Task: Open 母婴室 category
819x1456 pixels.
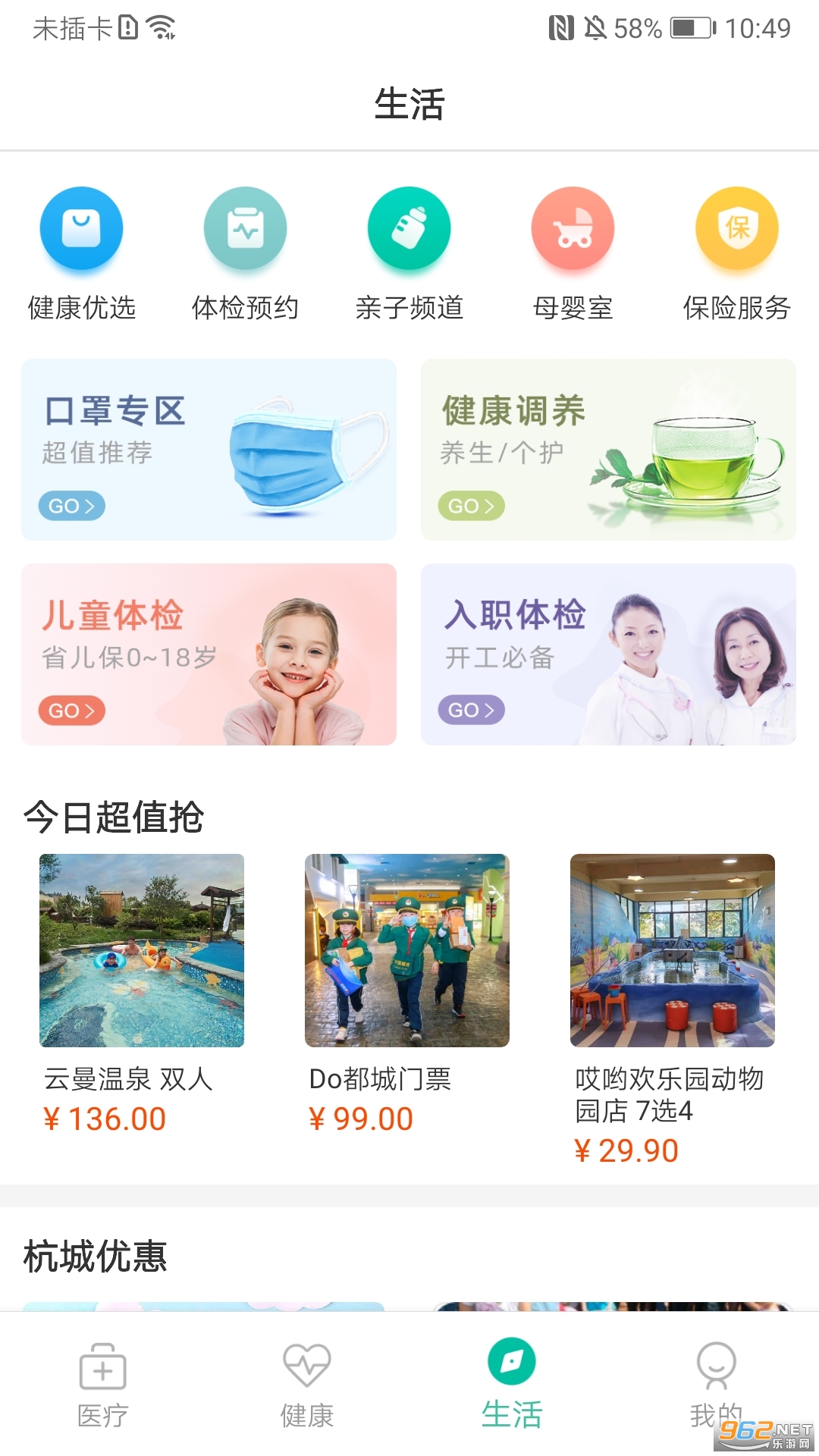Action: pyautogui.click(x=573, y=254)
